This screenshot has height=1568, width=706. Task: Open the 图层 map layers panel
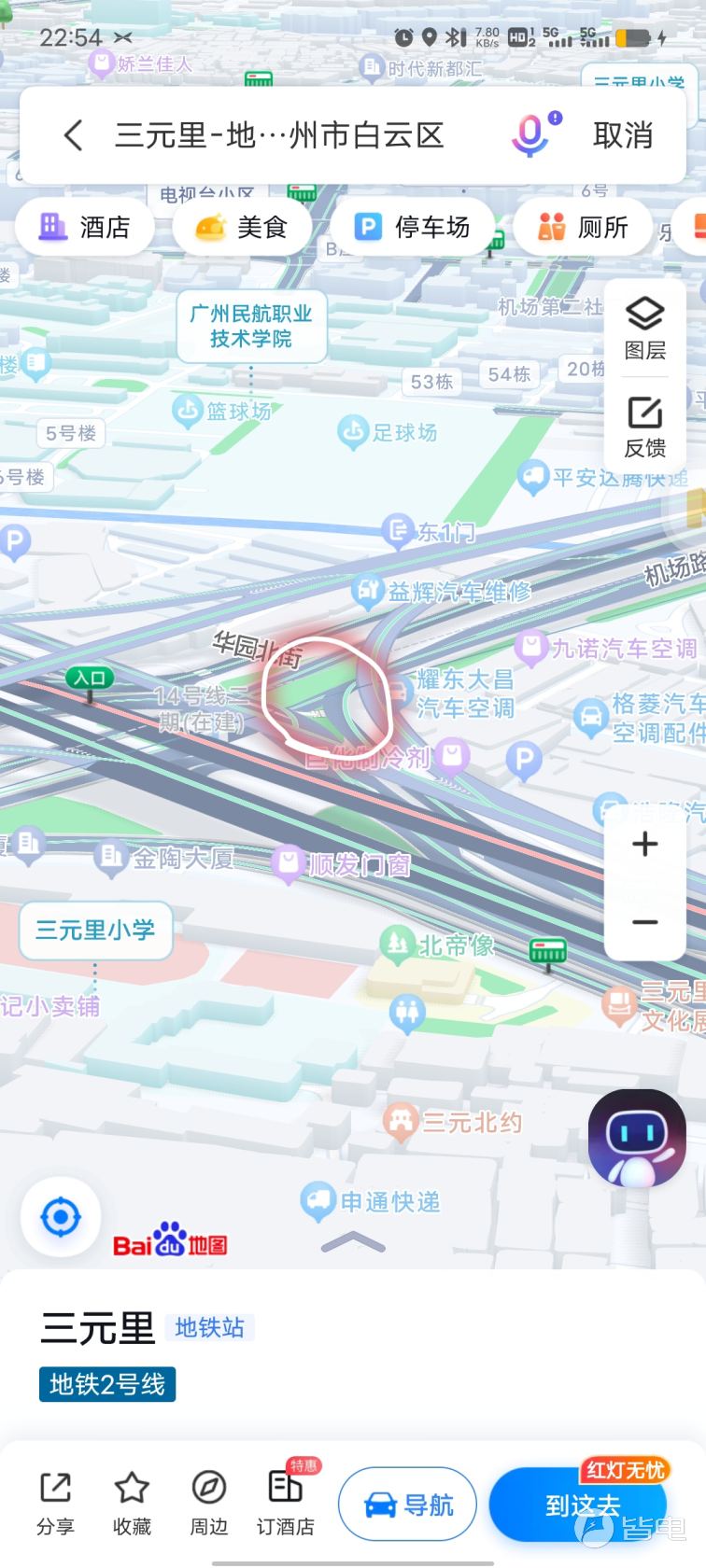tap(644, 329)
